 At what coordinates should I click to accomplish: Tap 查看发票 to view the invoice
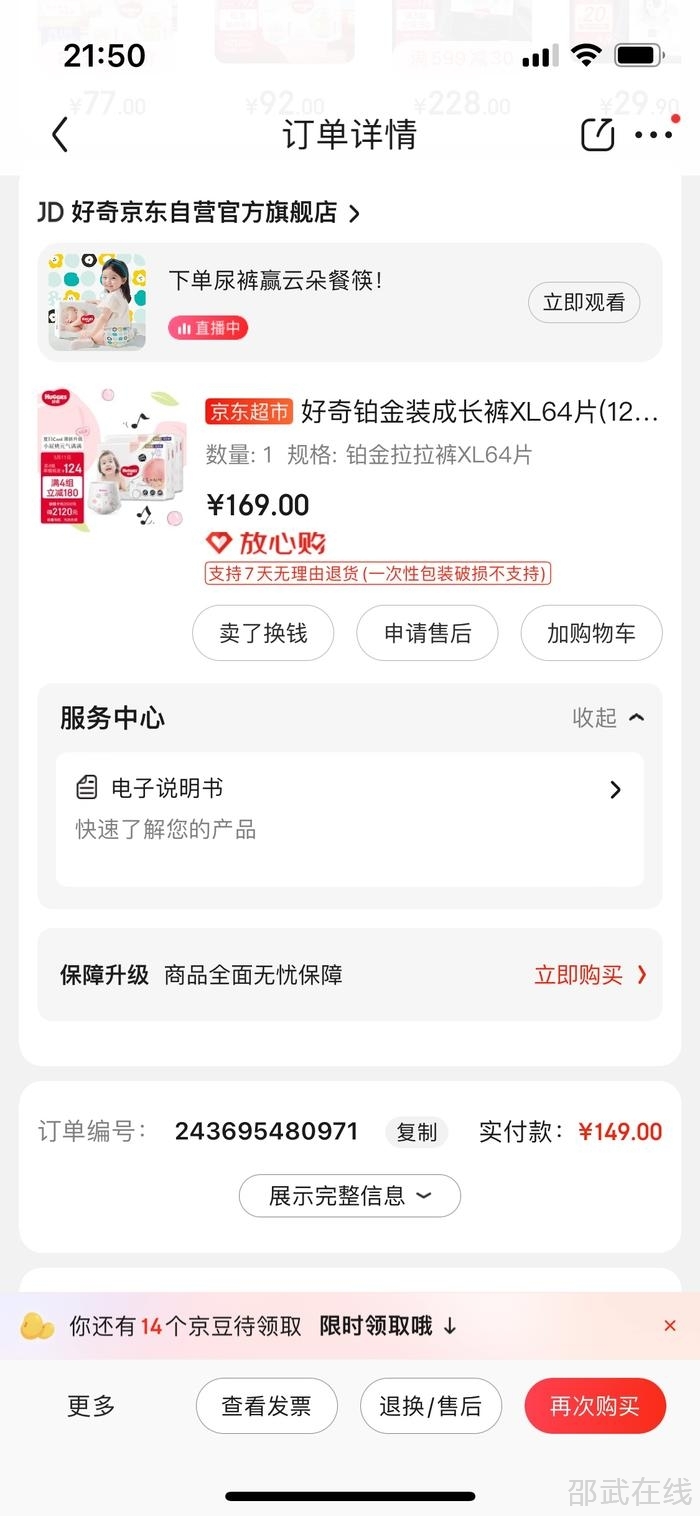coord(266,1406)
